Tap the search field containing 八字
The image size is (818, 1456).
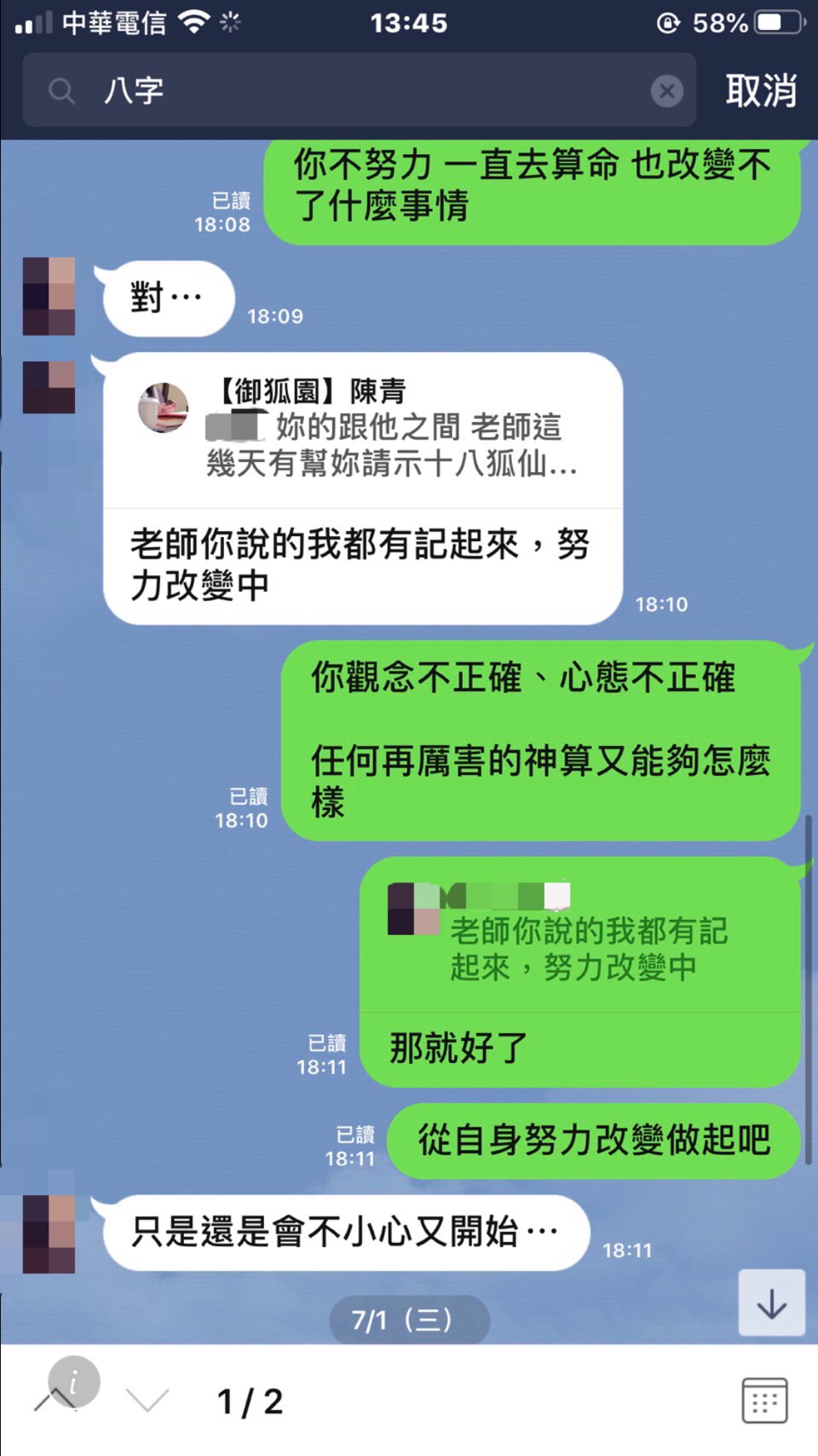point(358,90)
